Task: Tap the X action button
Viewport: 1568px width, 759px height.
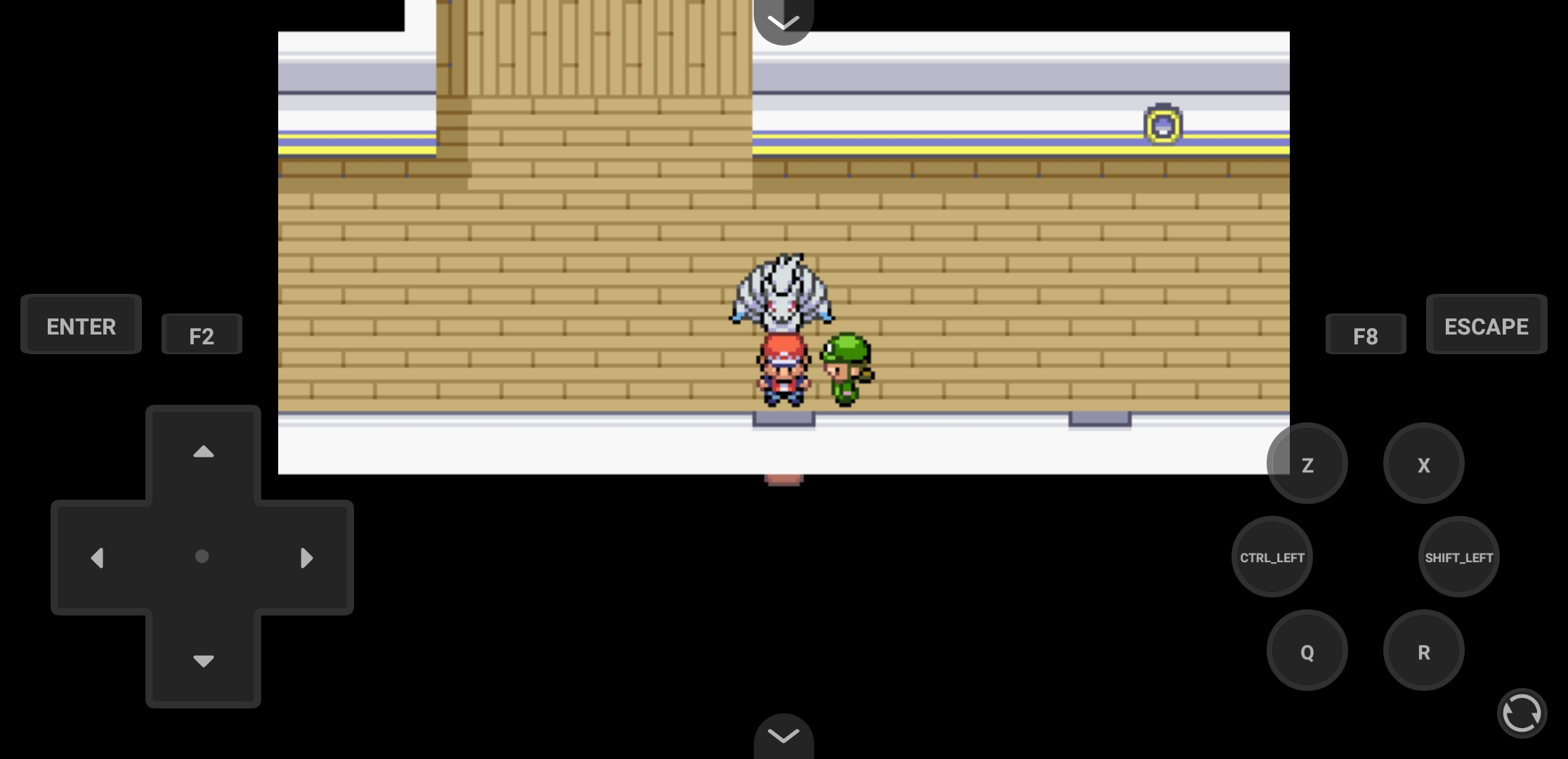Action: click(1423, 464)
